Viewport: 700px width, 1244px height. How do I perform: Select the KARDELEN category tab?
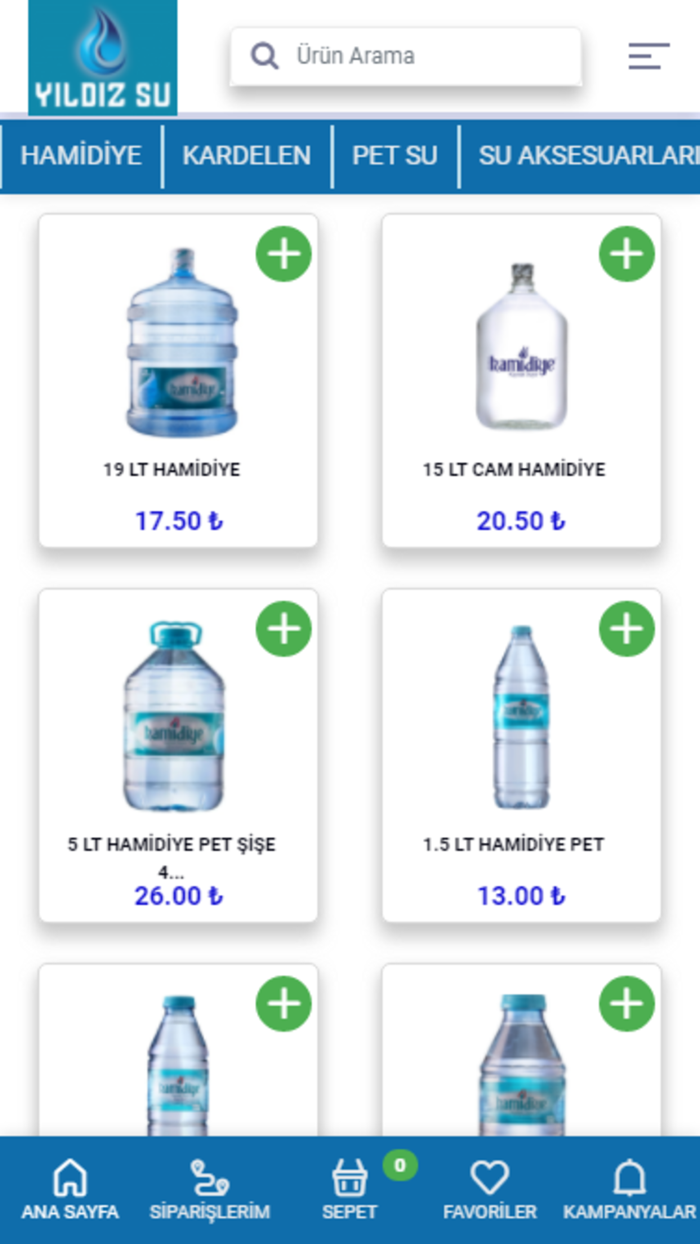coord(246,156)
